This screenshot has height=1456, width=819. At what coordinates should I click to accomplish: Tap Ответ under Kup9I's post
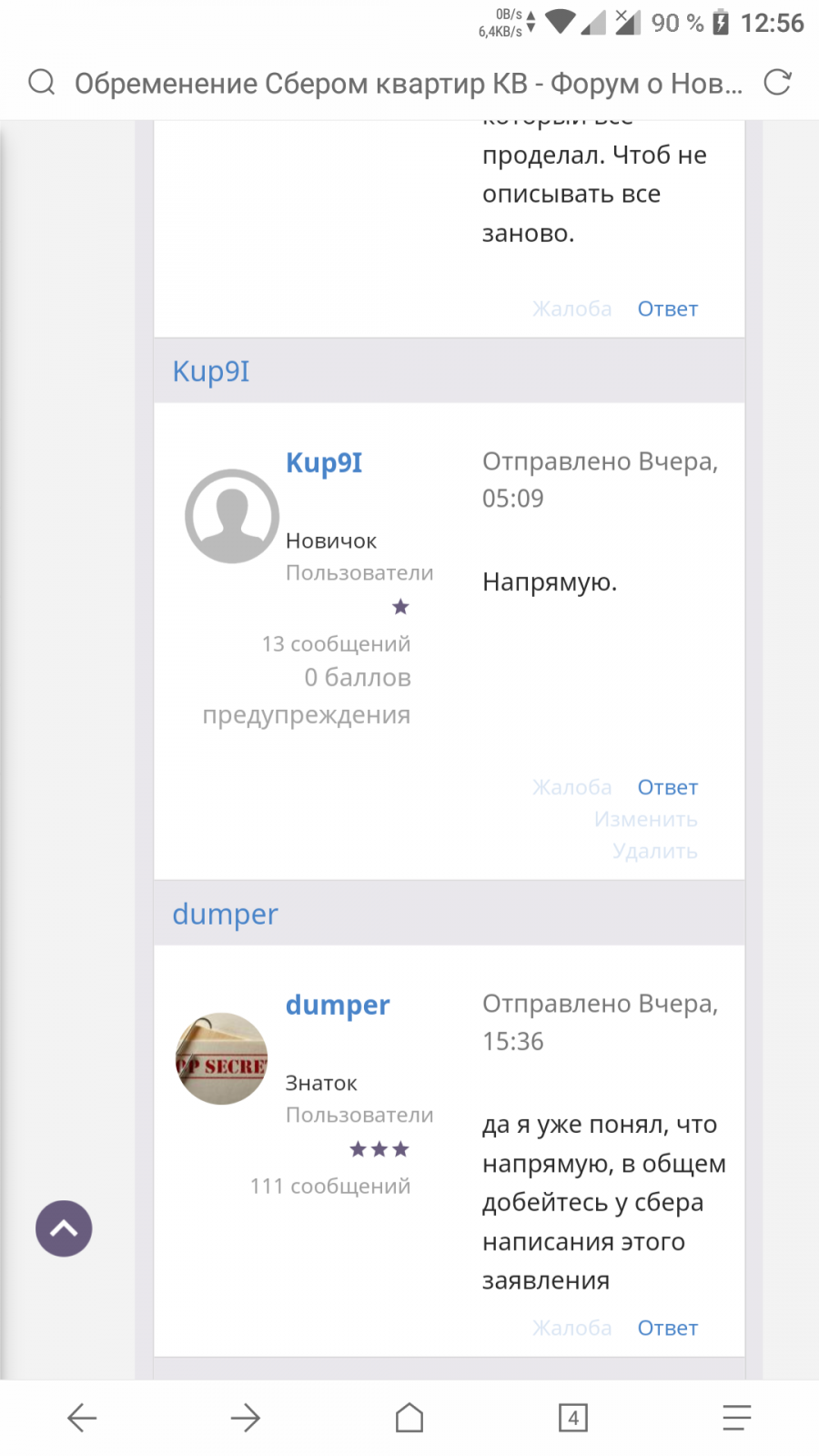coord(668,787)
